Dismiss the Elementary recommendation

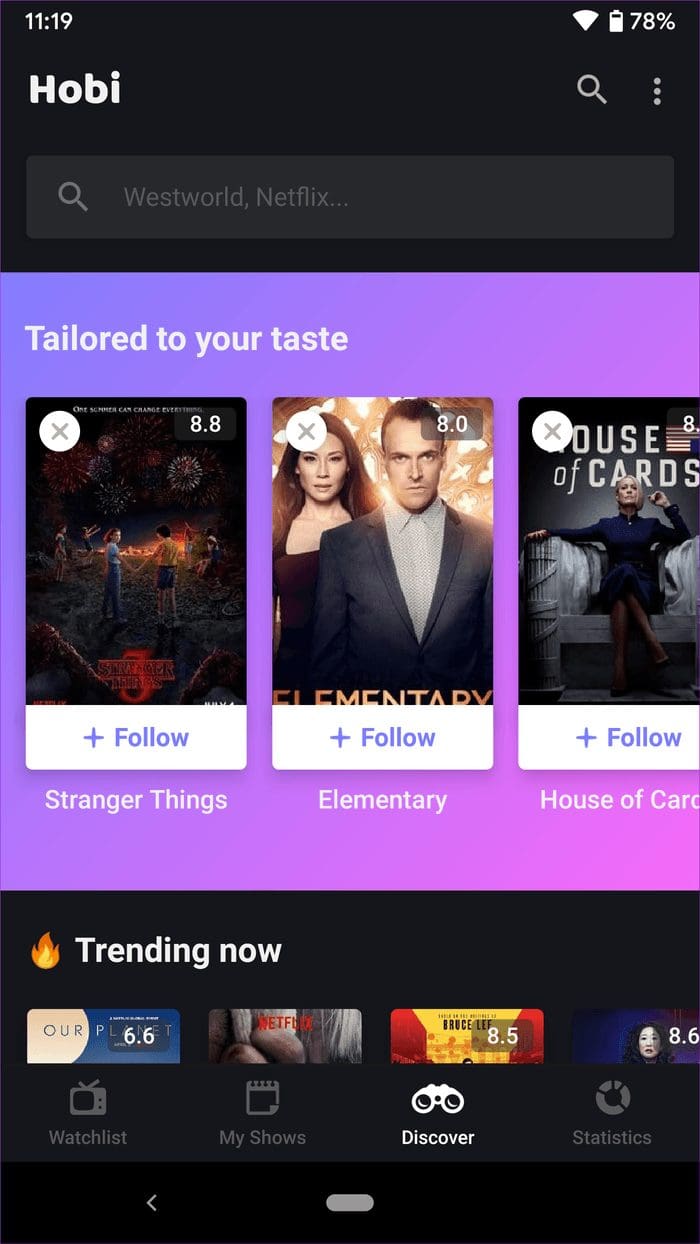(x=306, y=432)
